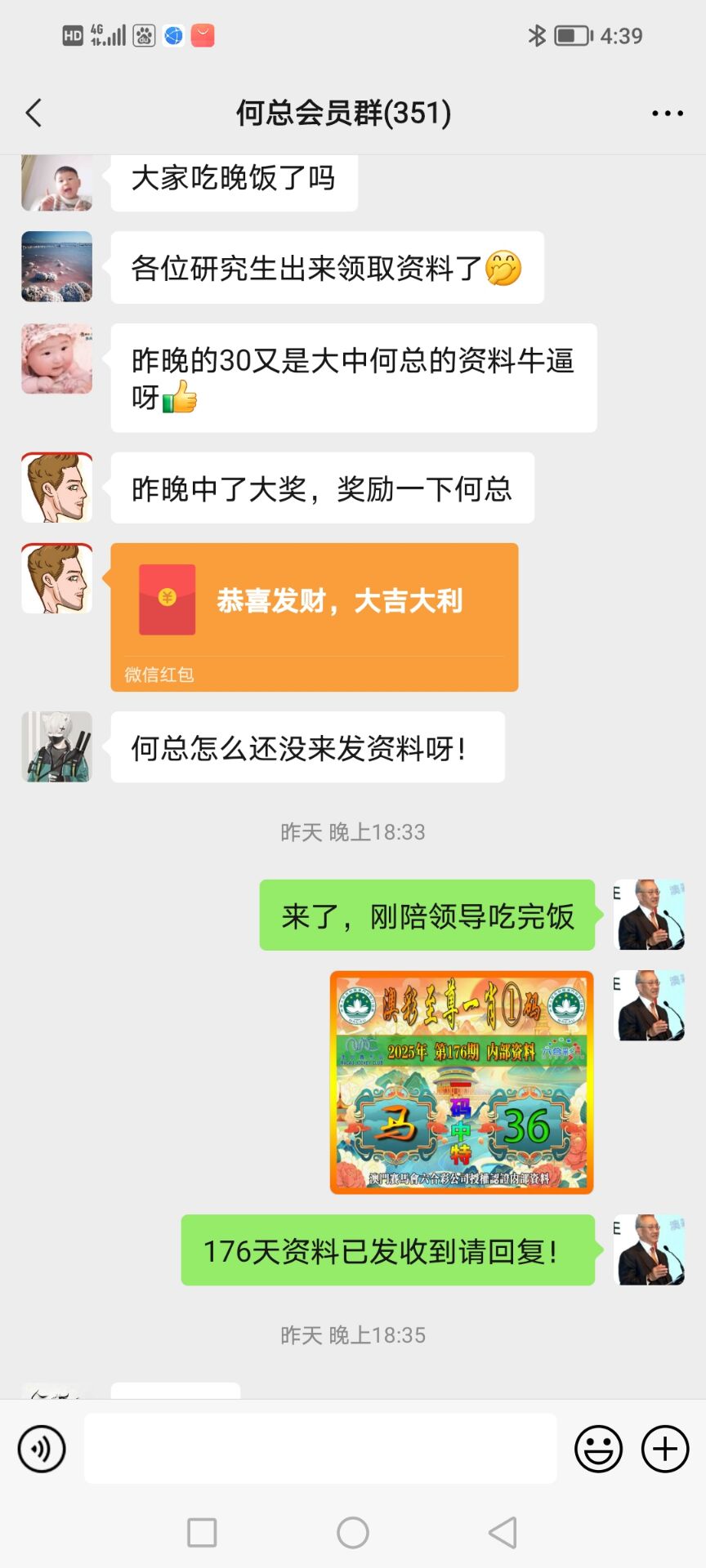
Task: Go to the system home screen
Action: click(353, 1533)
